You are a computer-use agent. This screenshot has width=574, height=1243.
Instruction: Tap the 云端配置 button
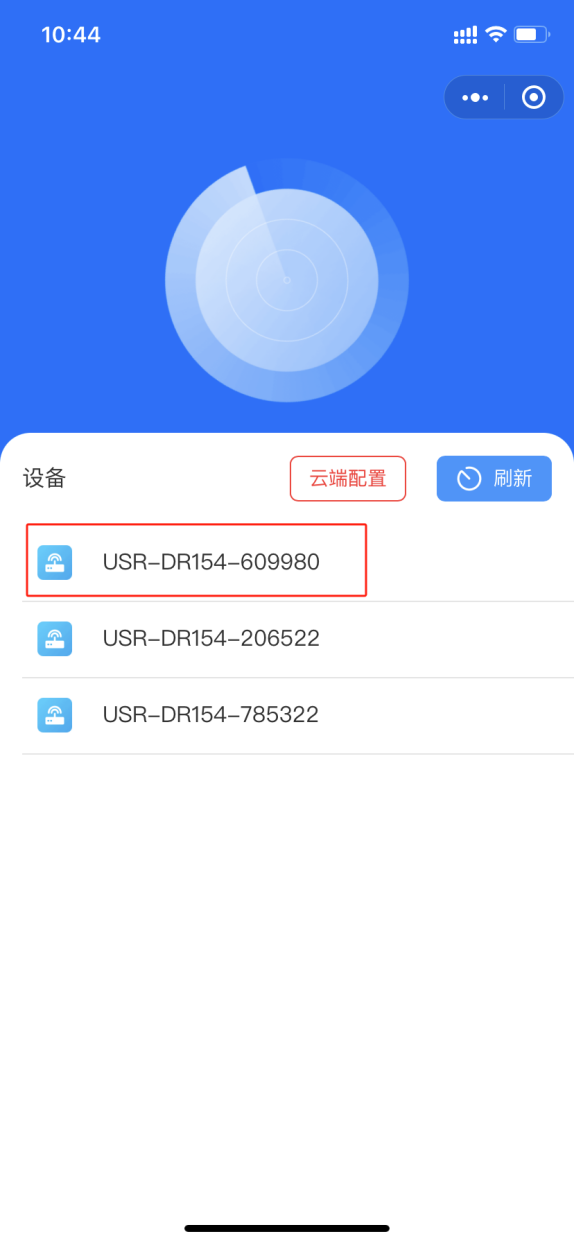click(348, 478)
